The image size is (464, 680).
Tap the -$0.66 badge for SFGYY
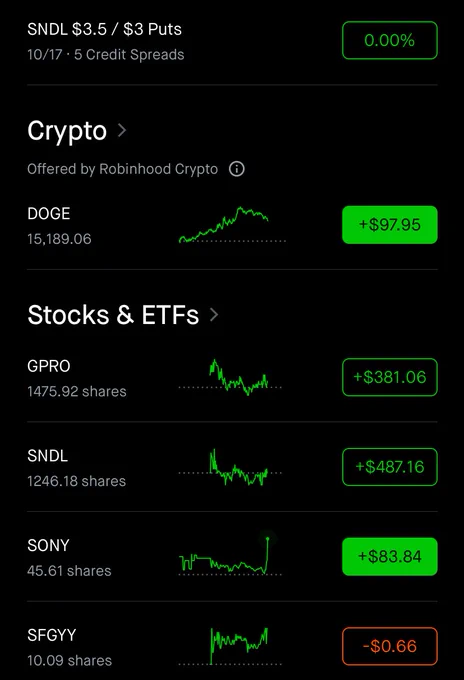coord(389,646)
